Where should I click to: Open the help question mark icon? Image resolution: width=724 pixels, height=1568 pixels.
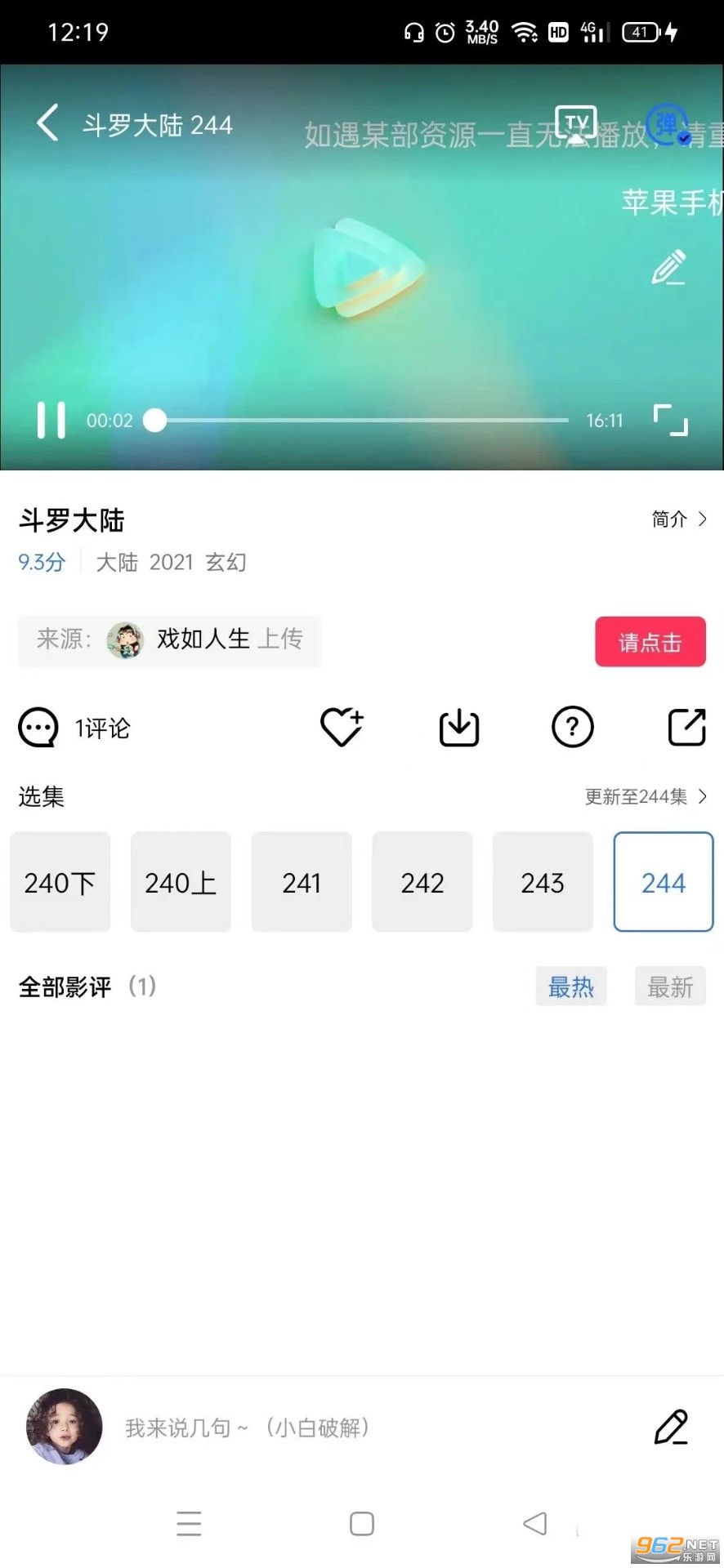tap(573, 727)
